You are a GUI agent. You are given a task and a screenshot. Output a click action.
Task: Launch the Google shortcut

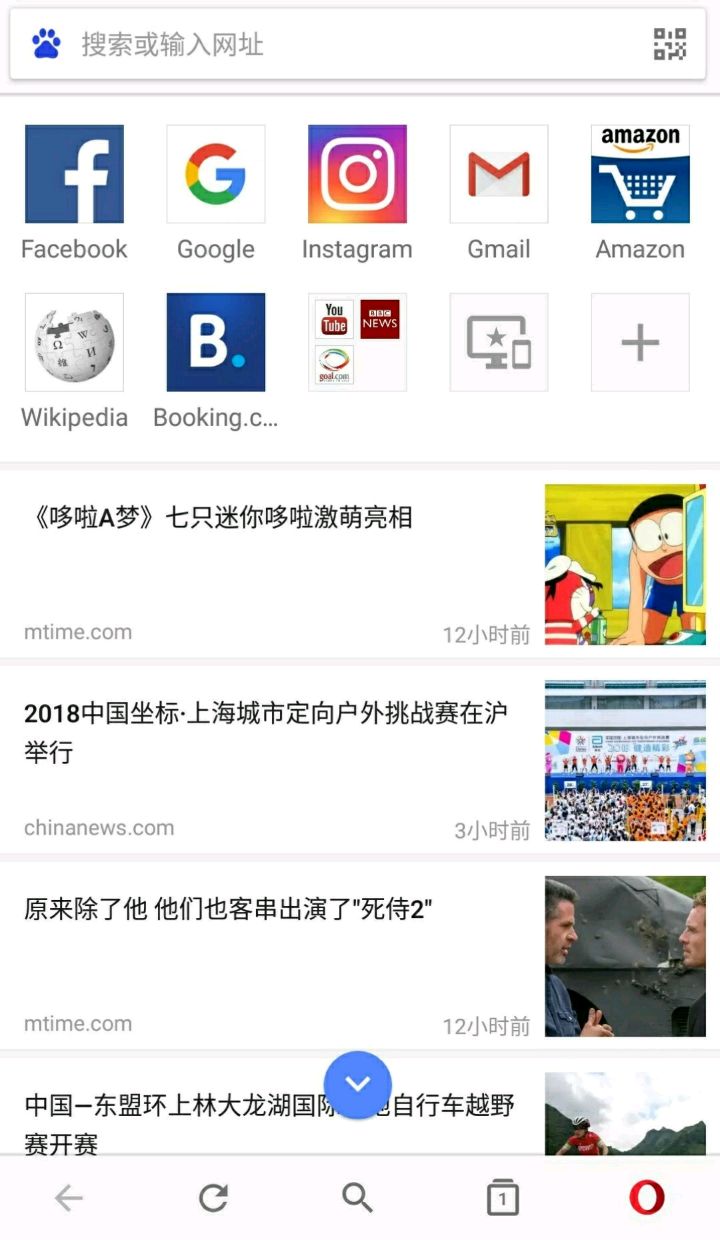tap(216, 174)
